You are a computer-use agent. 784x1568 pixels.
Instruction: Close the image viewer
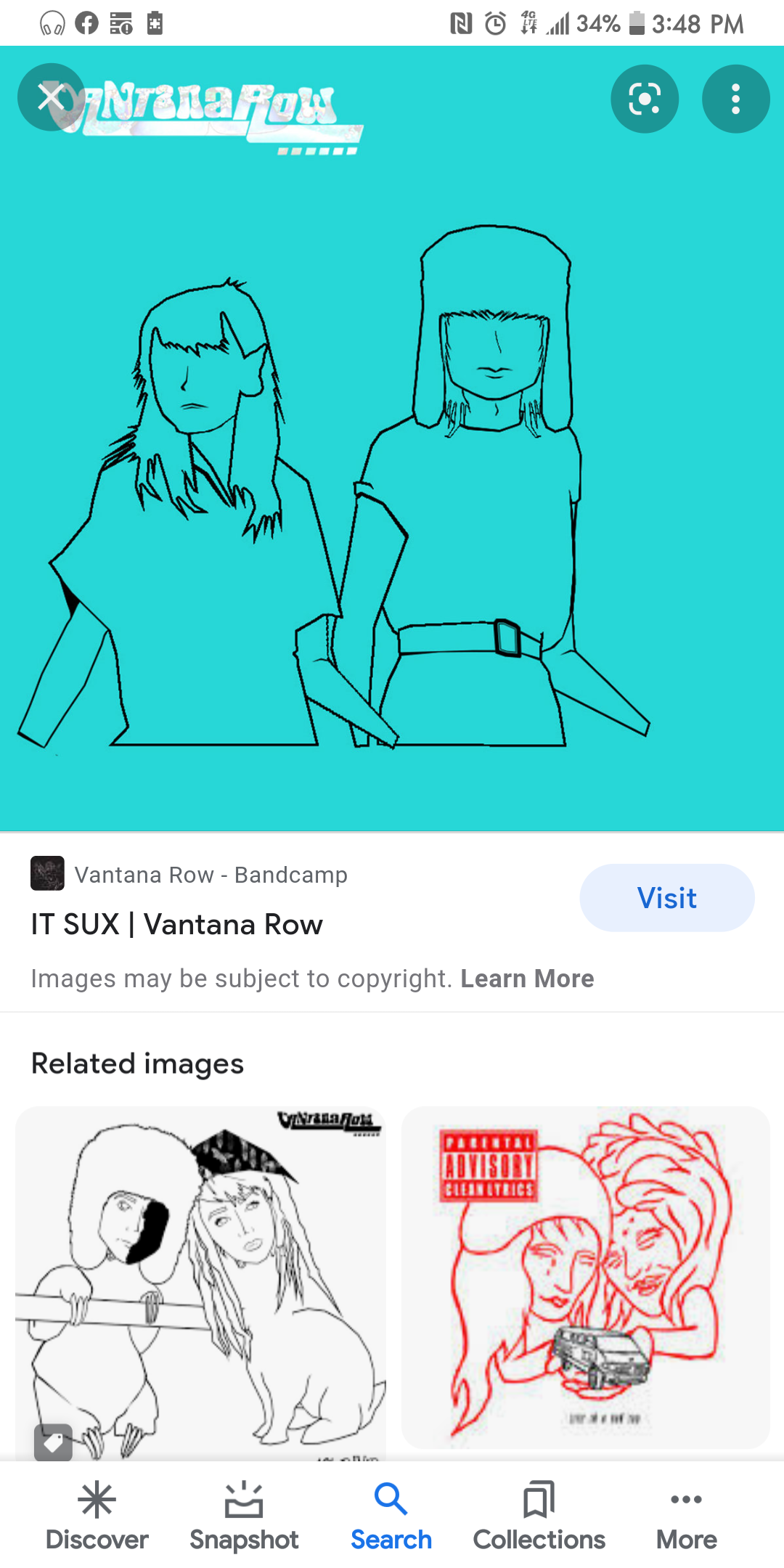tap(51, 97)
